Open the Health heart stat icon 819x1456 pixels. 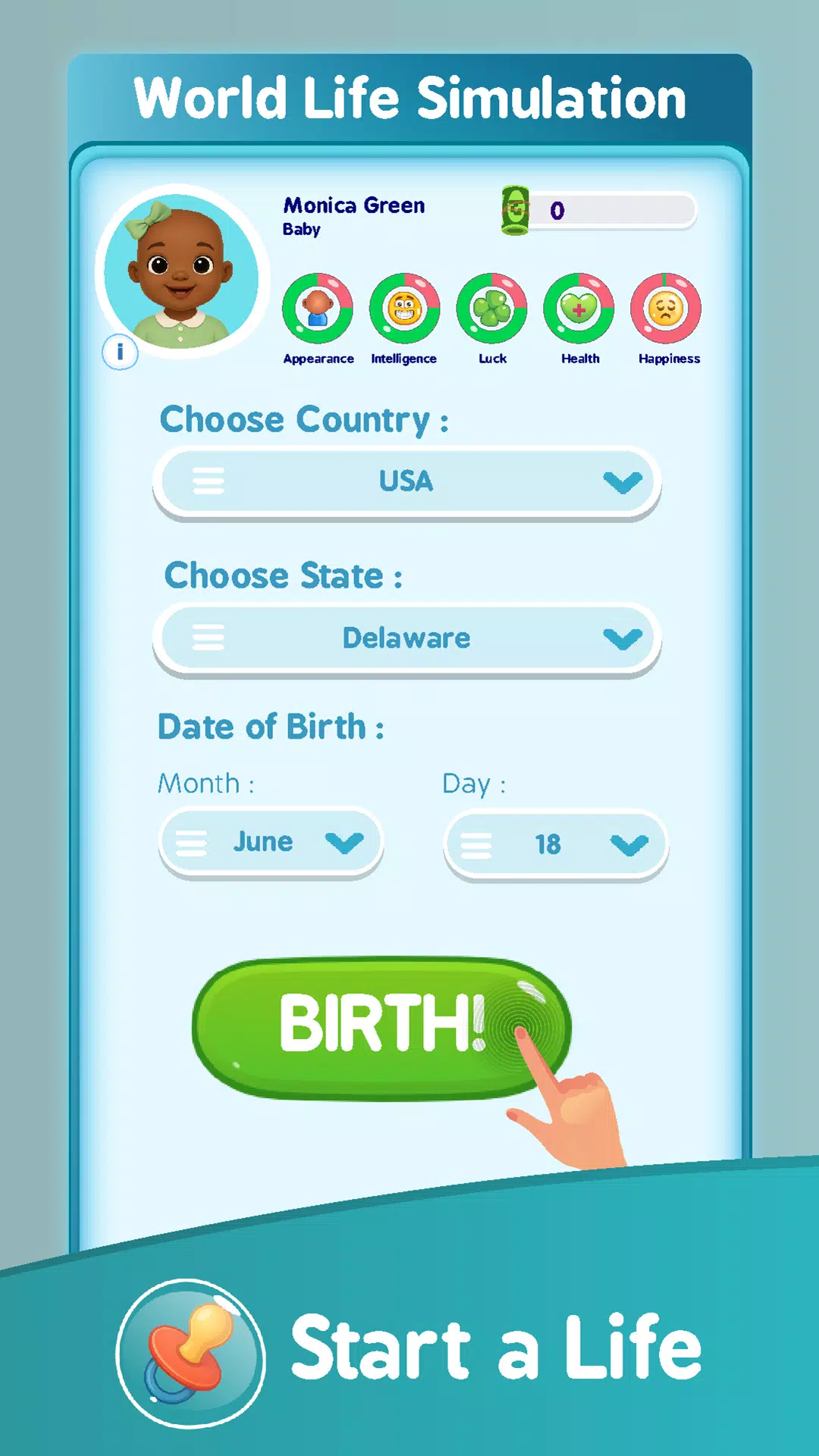[579, 308]
